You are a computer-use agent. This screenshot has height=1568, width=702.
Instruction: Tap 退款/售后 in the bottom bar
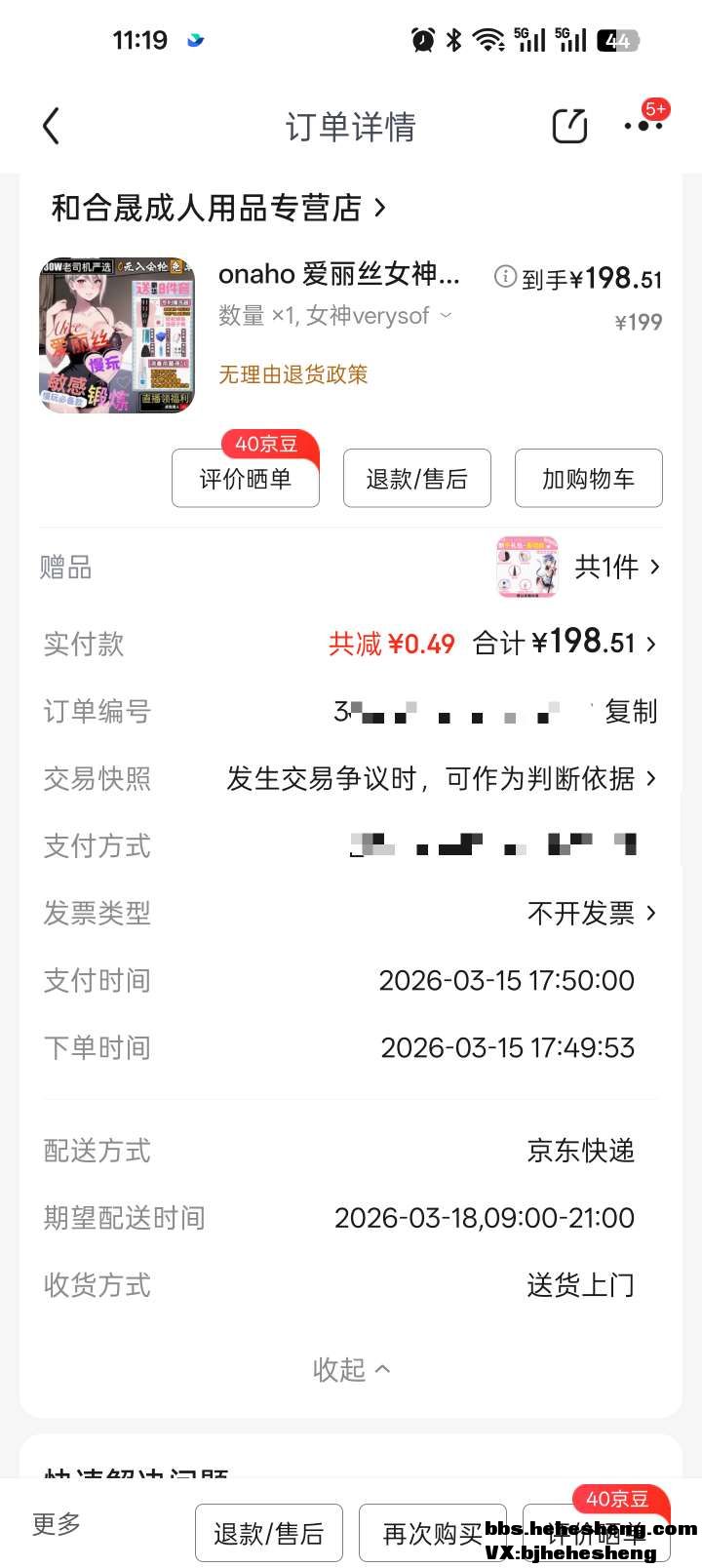[x=269, y=1534]
